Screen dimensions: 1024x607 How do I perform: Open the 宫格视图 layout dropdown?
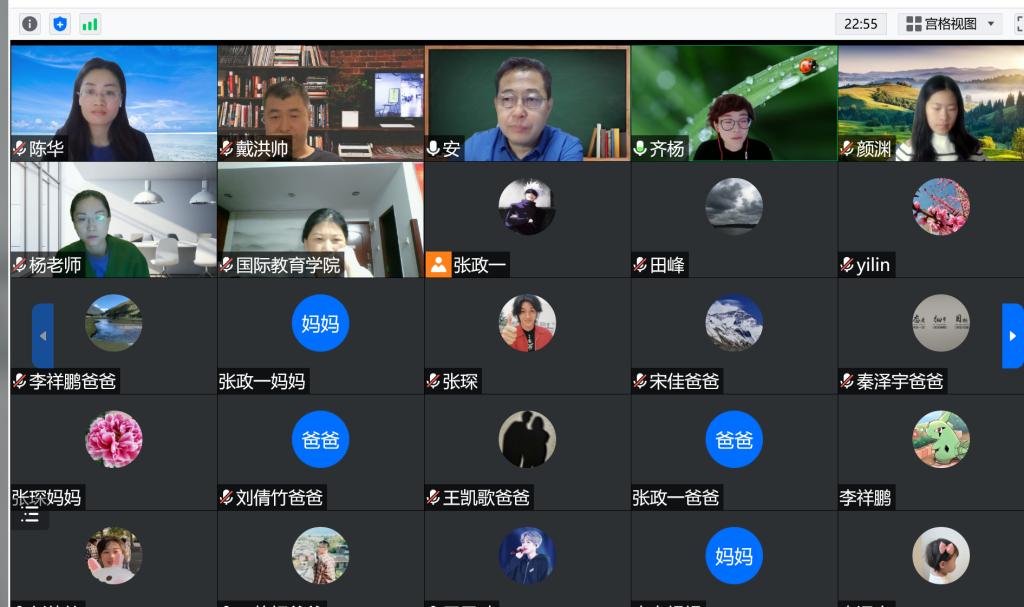[x=949, y=24]
